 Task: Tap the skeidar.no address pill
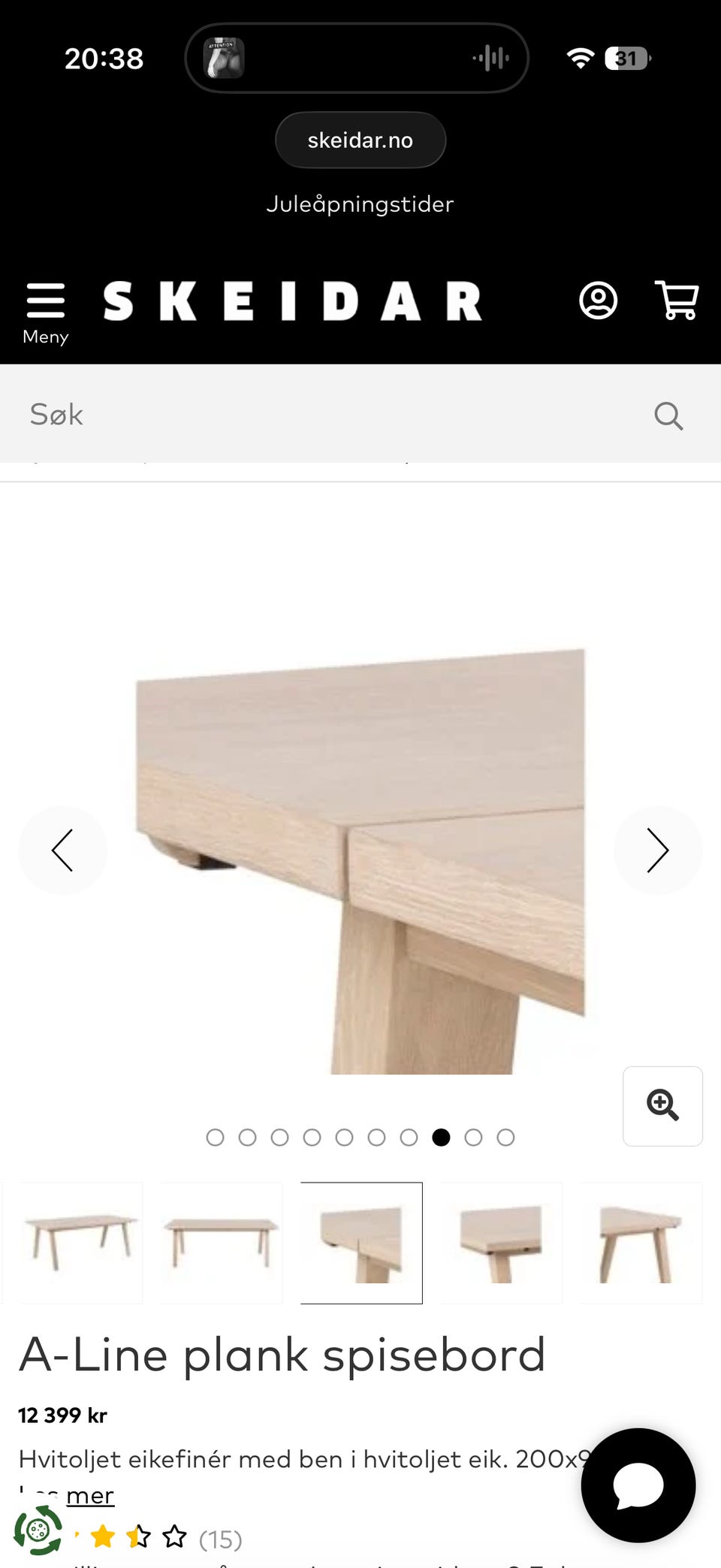(360, 140)
